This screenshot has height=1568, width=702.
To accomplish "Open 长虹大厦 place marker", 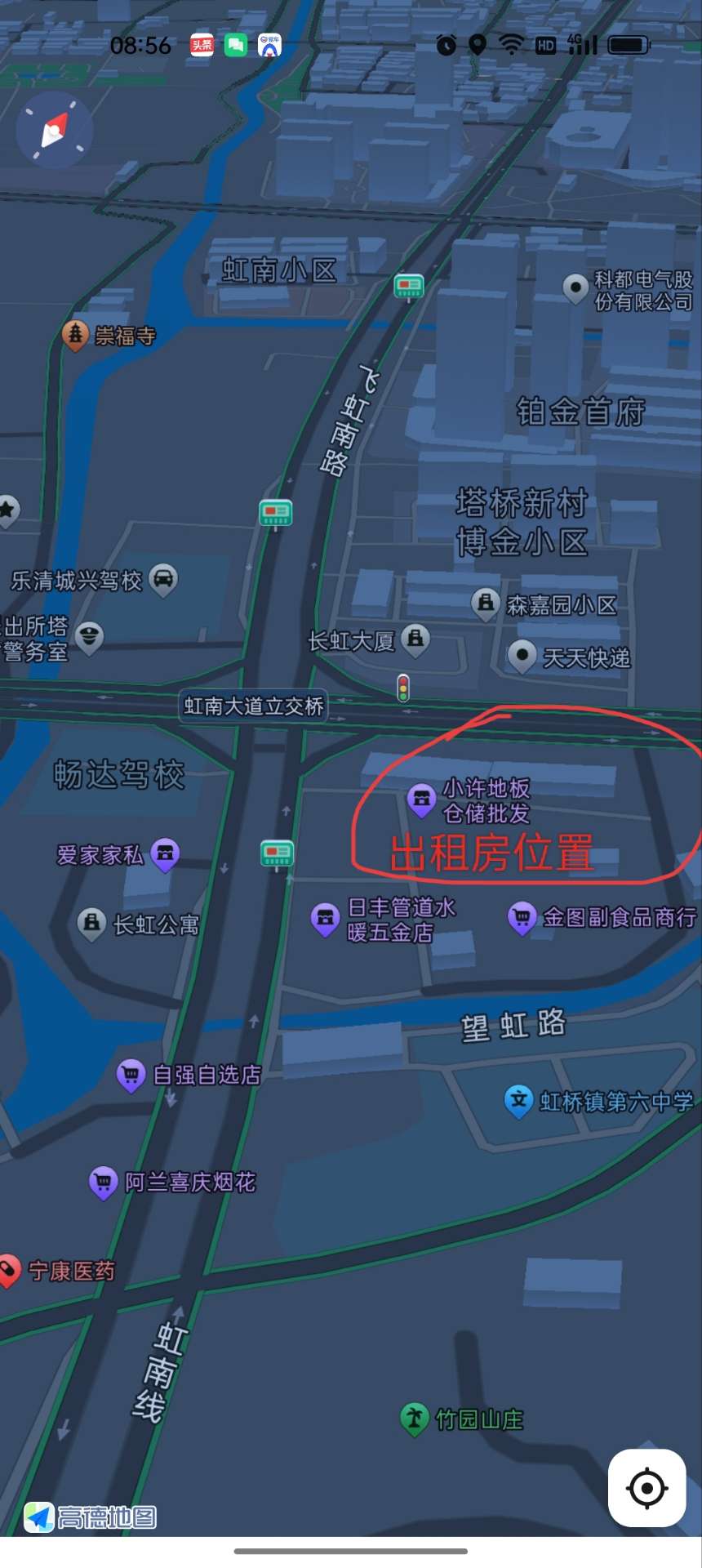I will (415, 637).
